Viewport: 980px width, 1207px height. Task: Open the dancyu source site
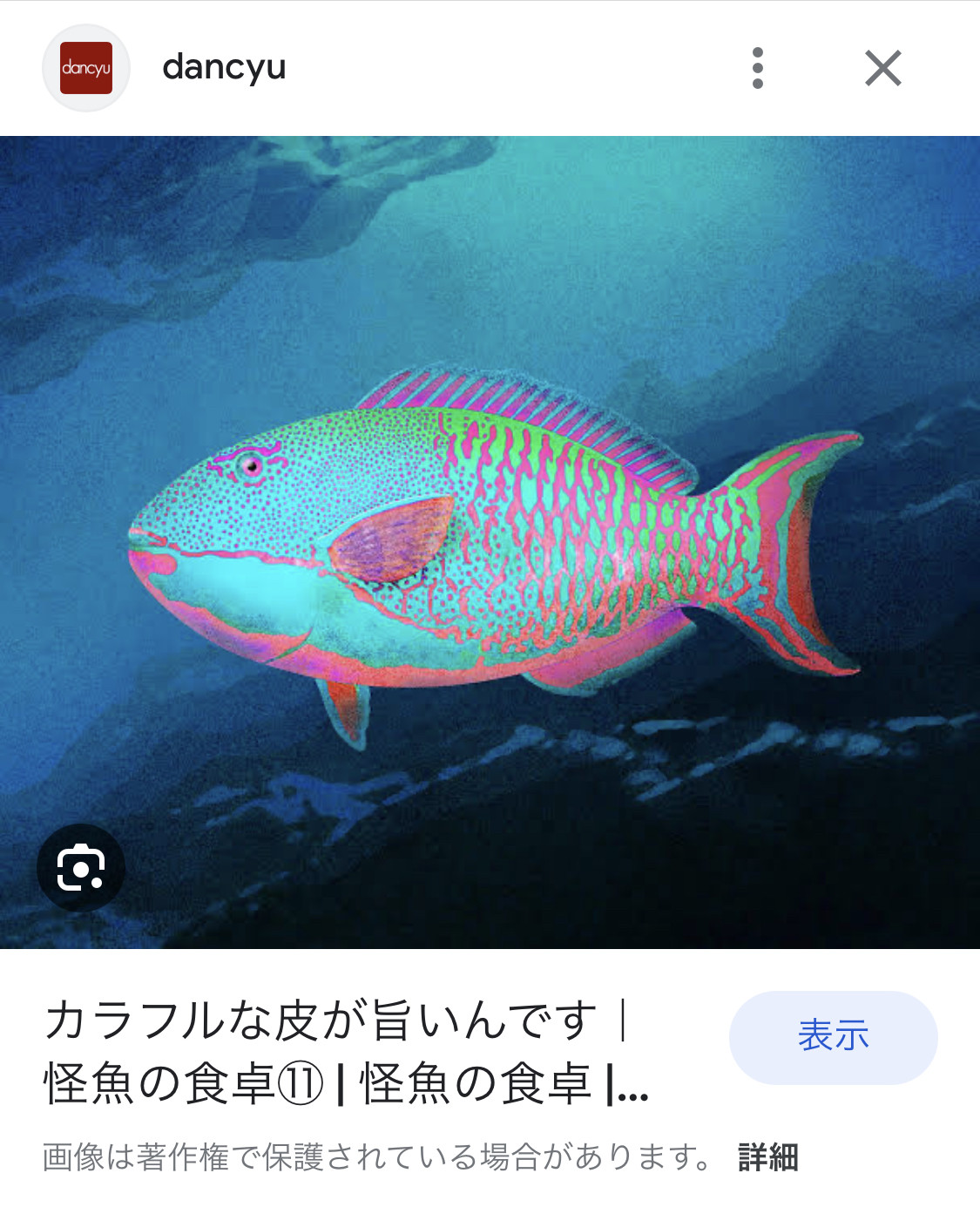coord(224,67)
